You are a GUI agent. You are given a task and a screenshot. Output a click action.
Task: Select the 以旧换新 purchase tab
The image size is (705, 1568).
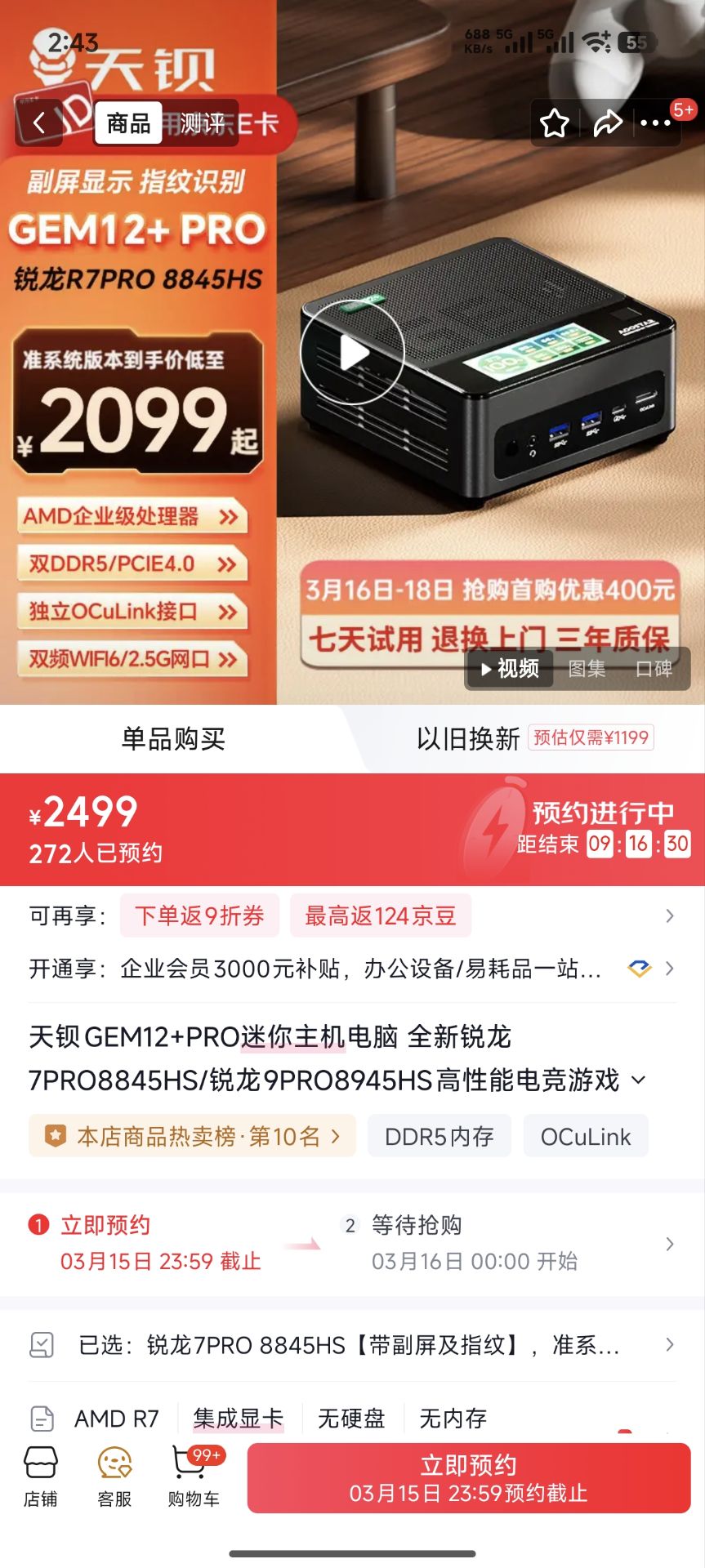[468, 739]
